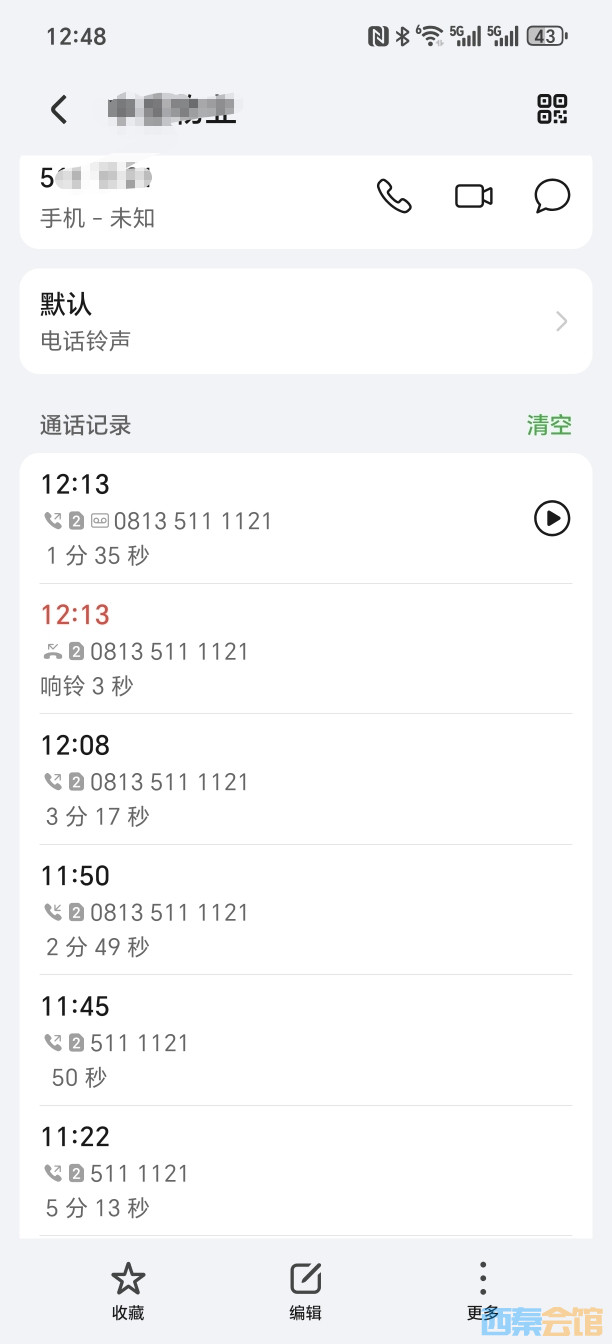This screenshot has height=1344, width=612.
Task: Edit this contact via 编辑
Action: [305, 1290]
